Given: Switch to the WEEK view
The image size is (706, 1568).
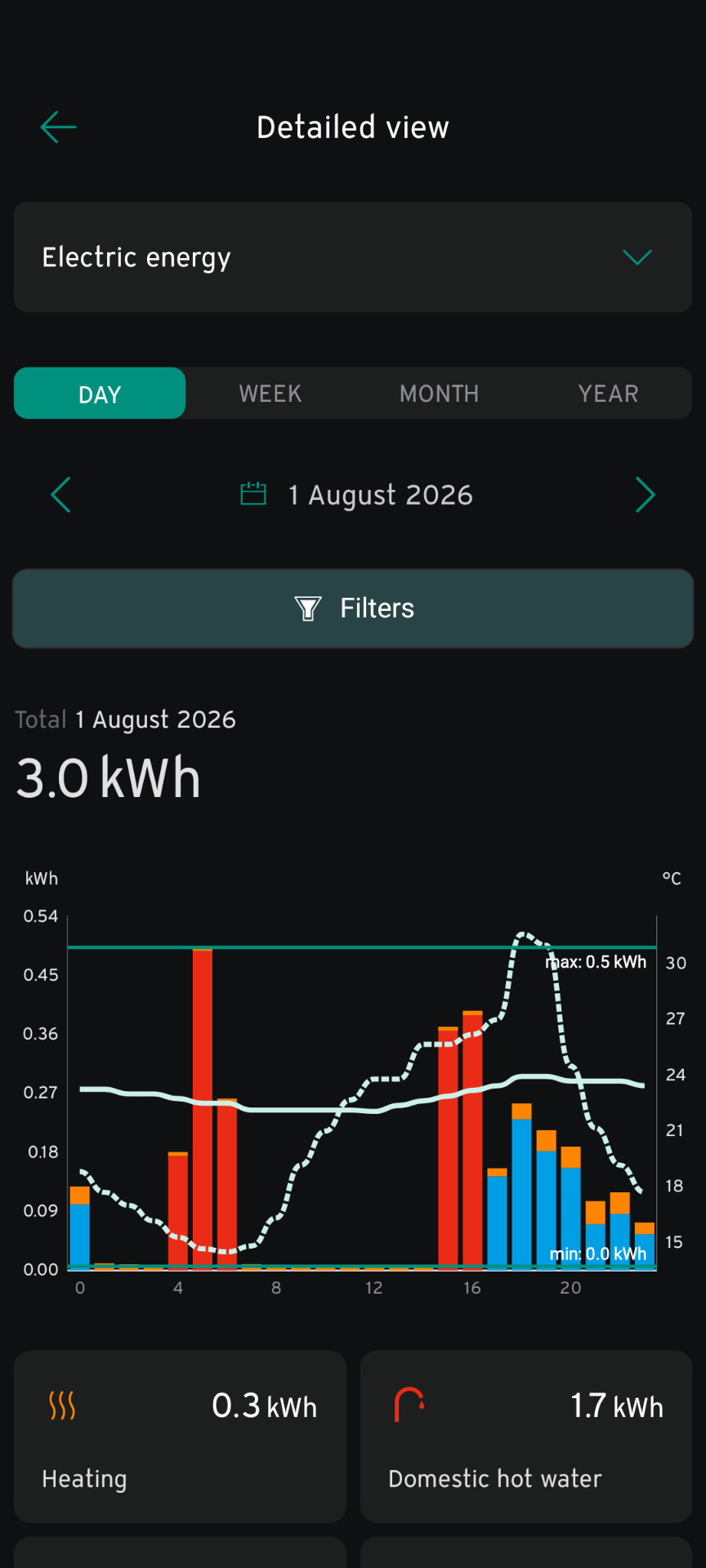Looking at the screenshot, I should click(270, 394).
